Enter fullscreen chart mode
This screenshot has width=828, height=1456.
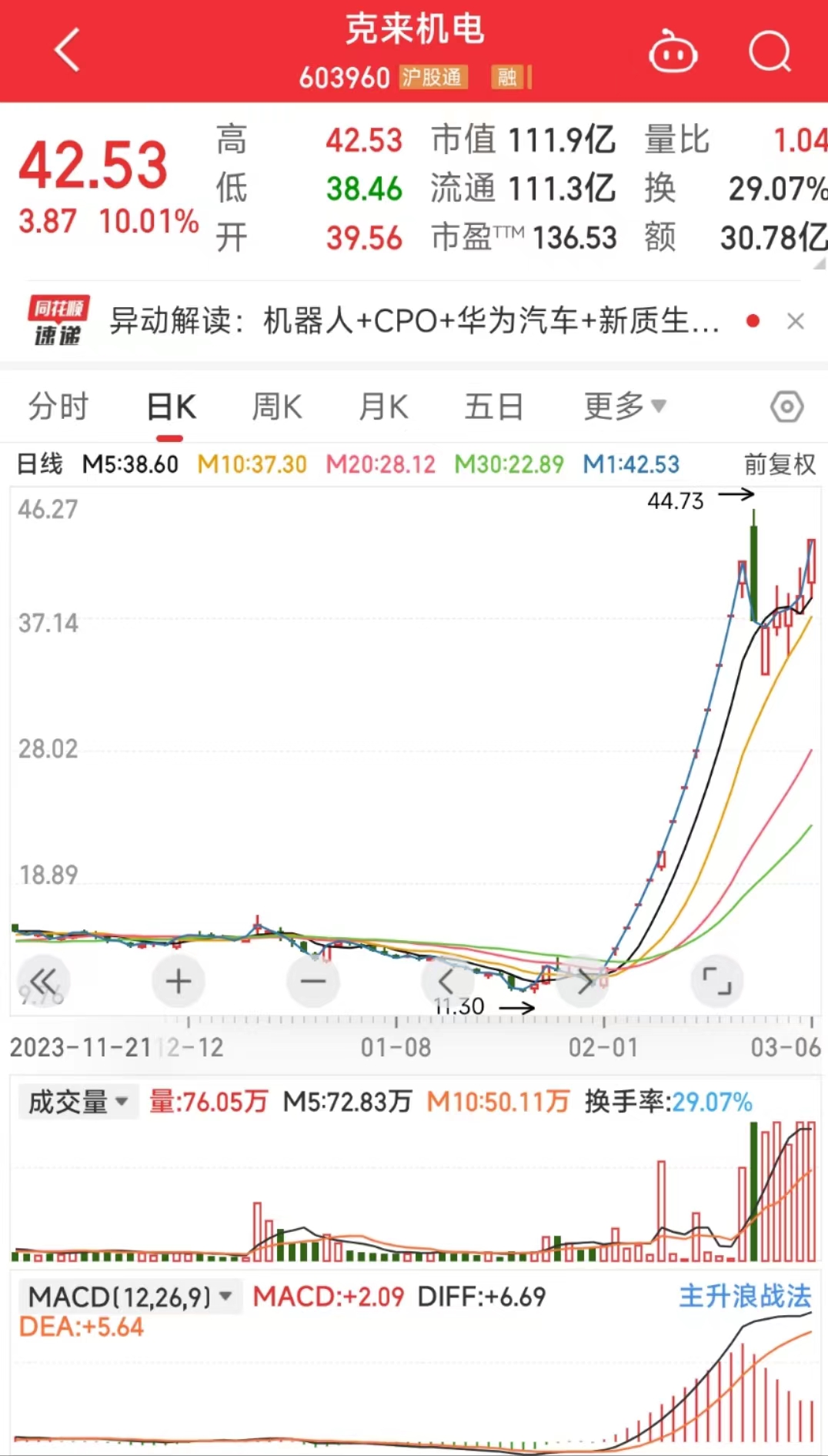[x=717, y=981]
